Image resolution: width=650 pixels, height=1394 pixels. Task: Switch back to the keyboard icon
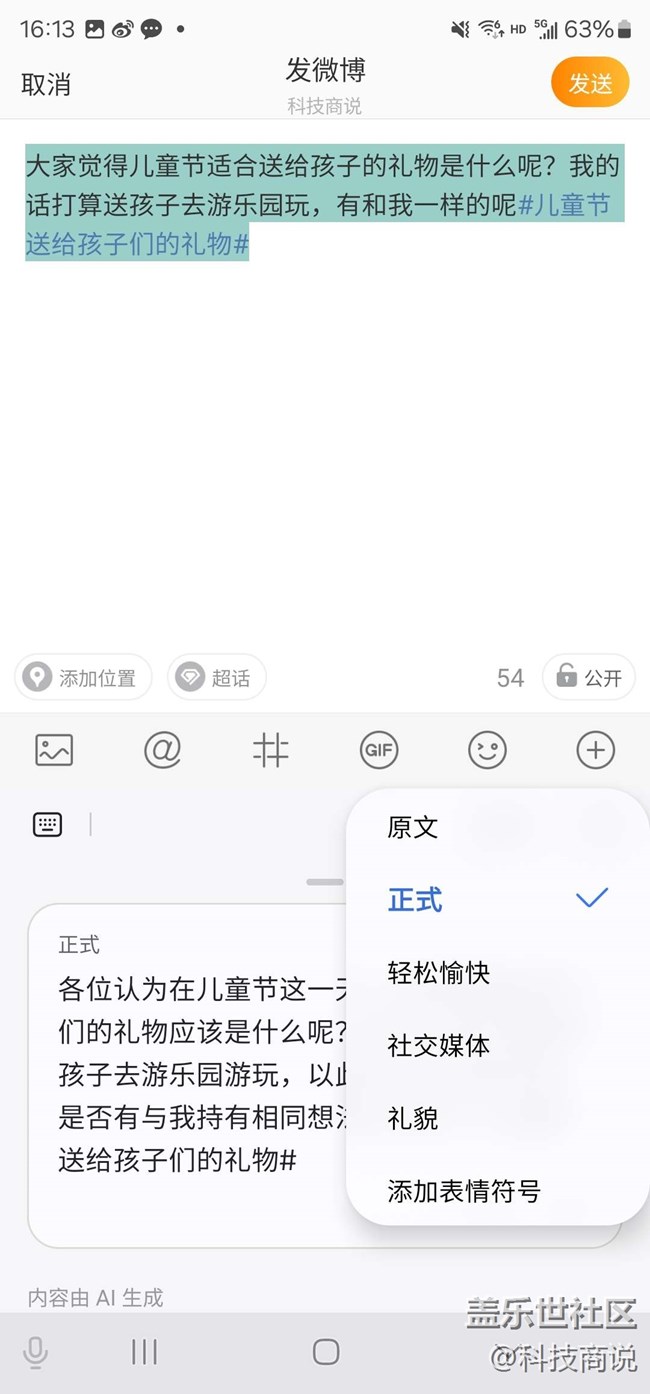47,824
